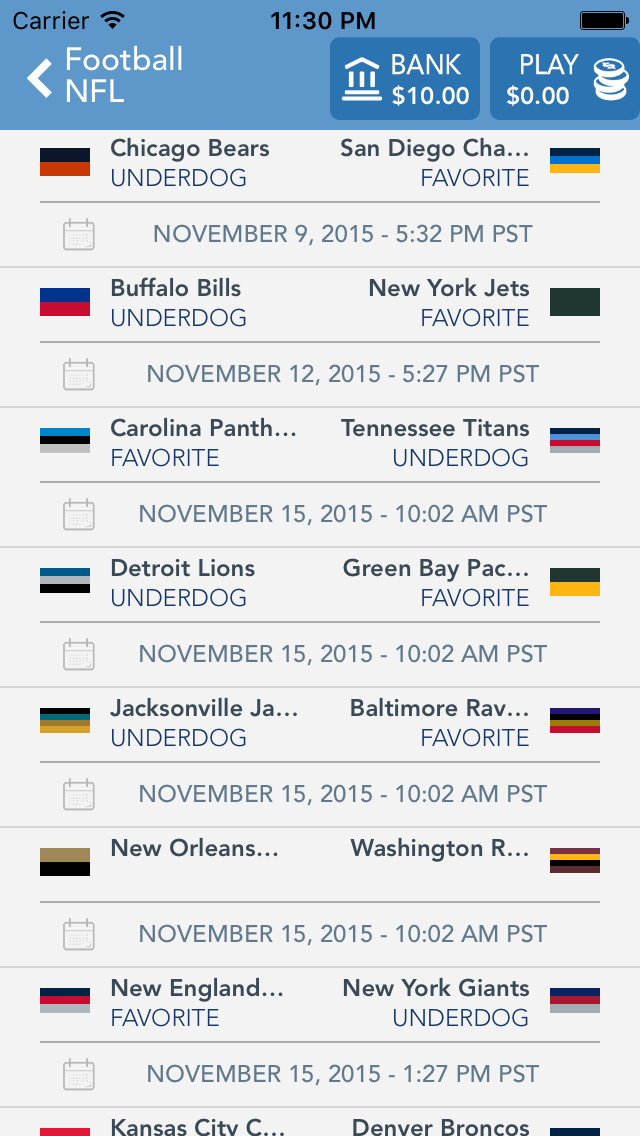Open New Orleans vs Washington game

pyautogui.click(x=320, y=863)
